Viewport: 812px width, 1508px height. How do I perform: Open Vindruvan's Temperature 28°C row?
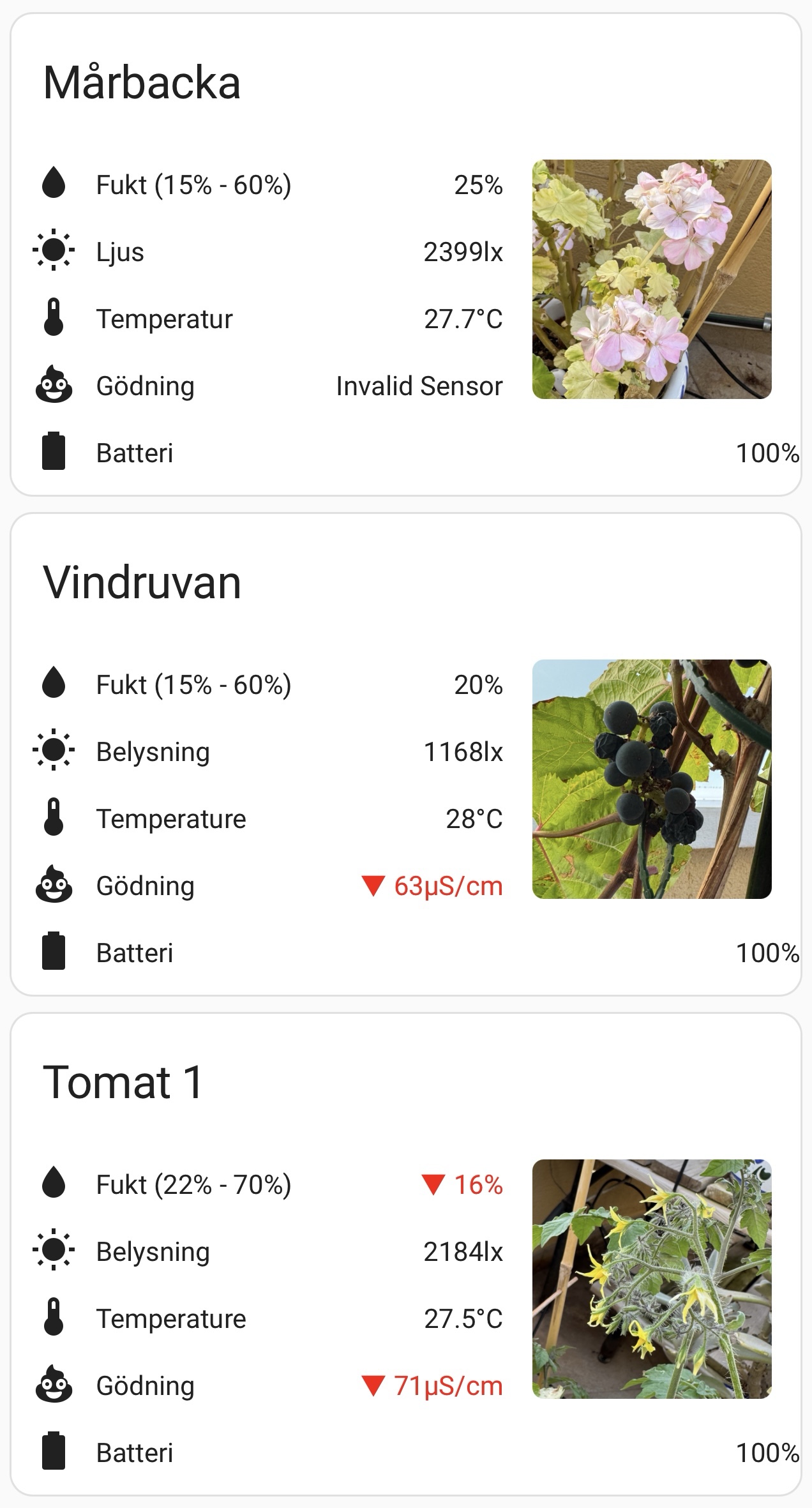pos(268,818)
